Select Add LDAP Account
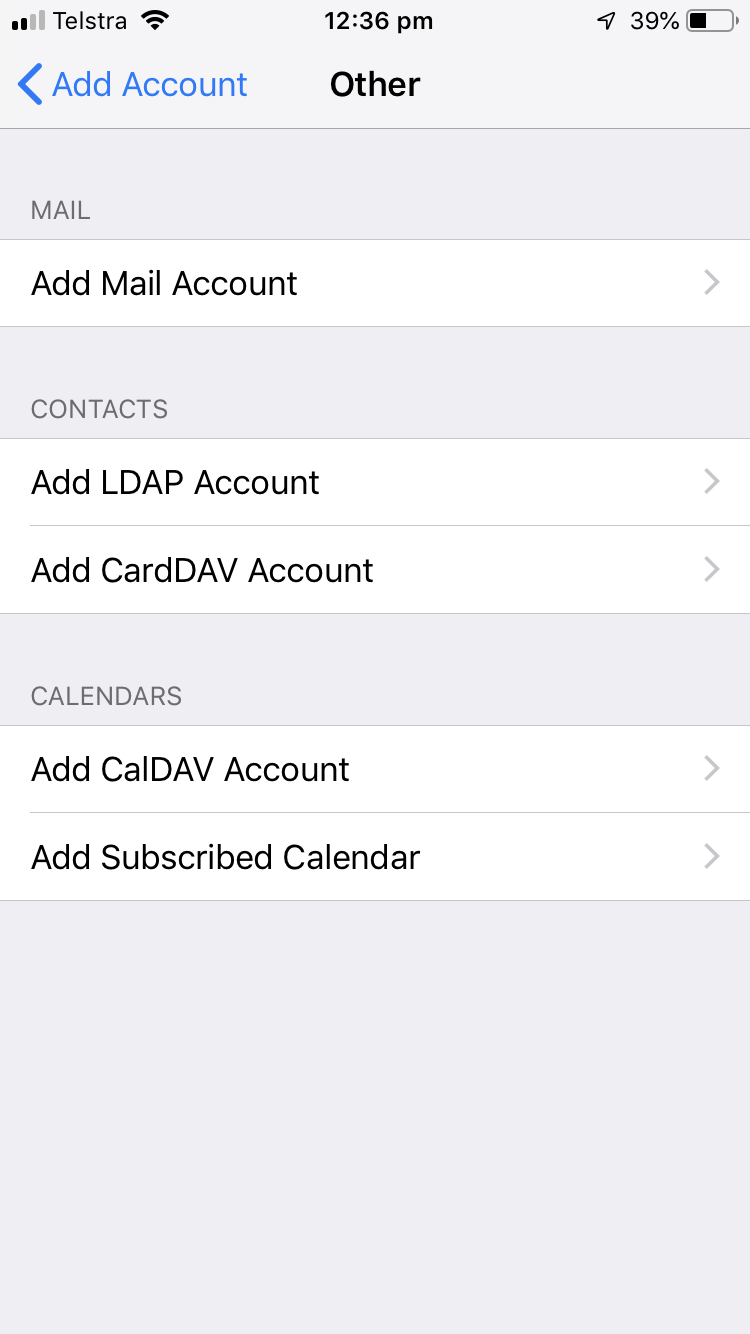 coord(375,482)
